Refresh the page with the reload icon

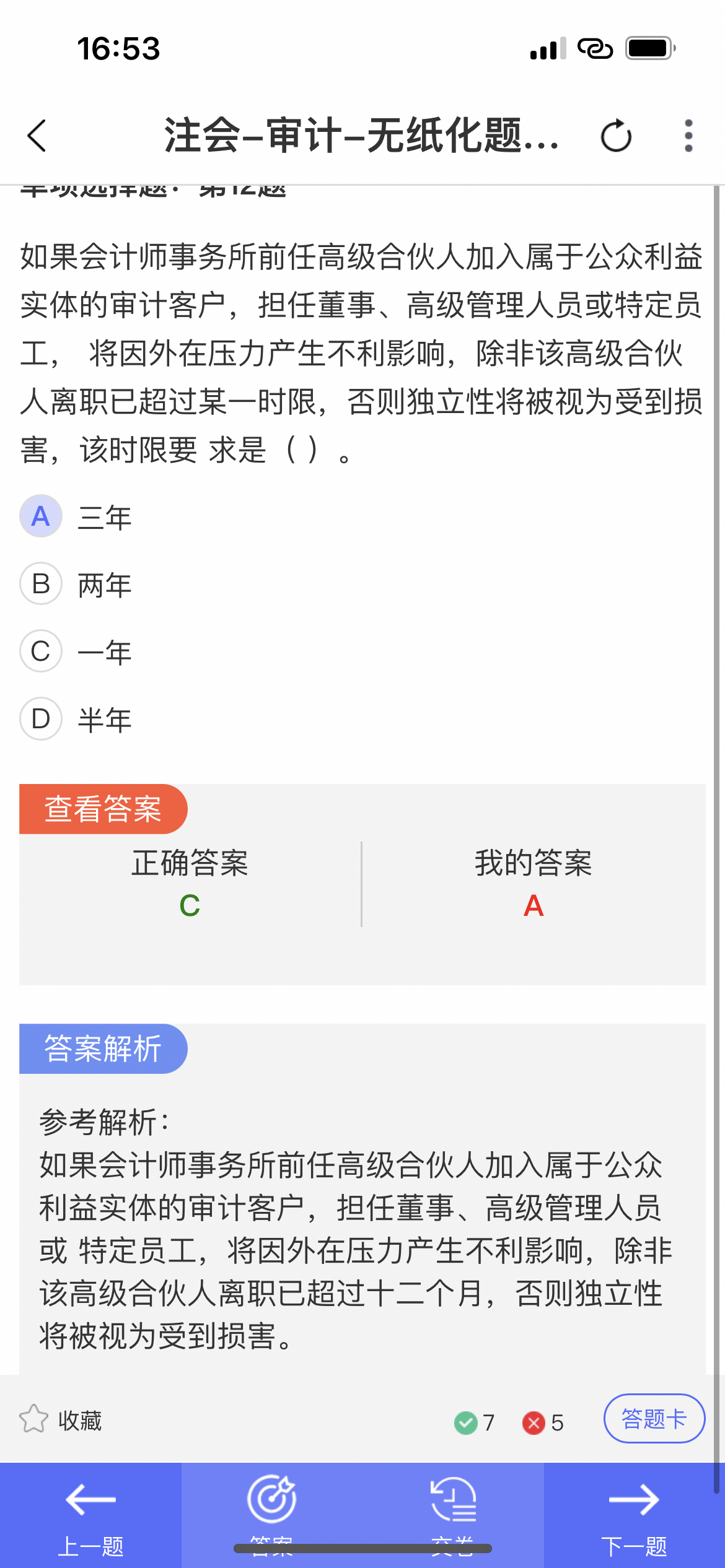point(616,136)
